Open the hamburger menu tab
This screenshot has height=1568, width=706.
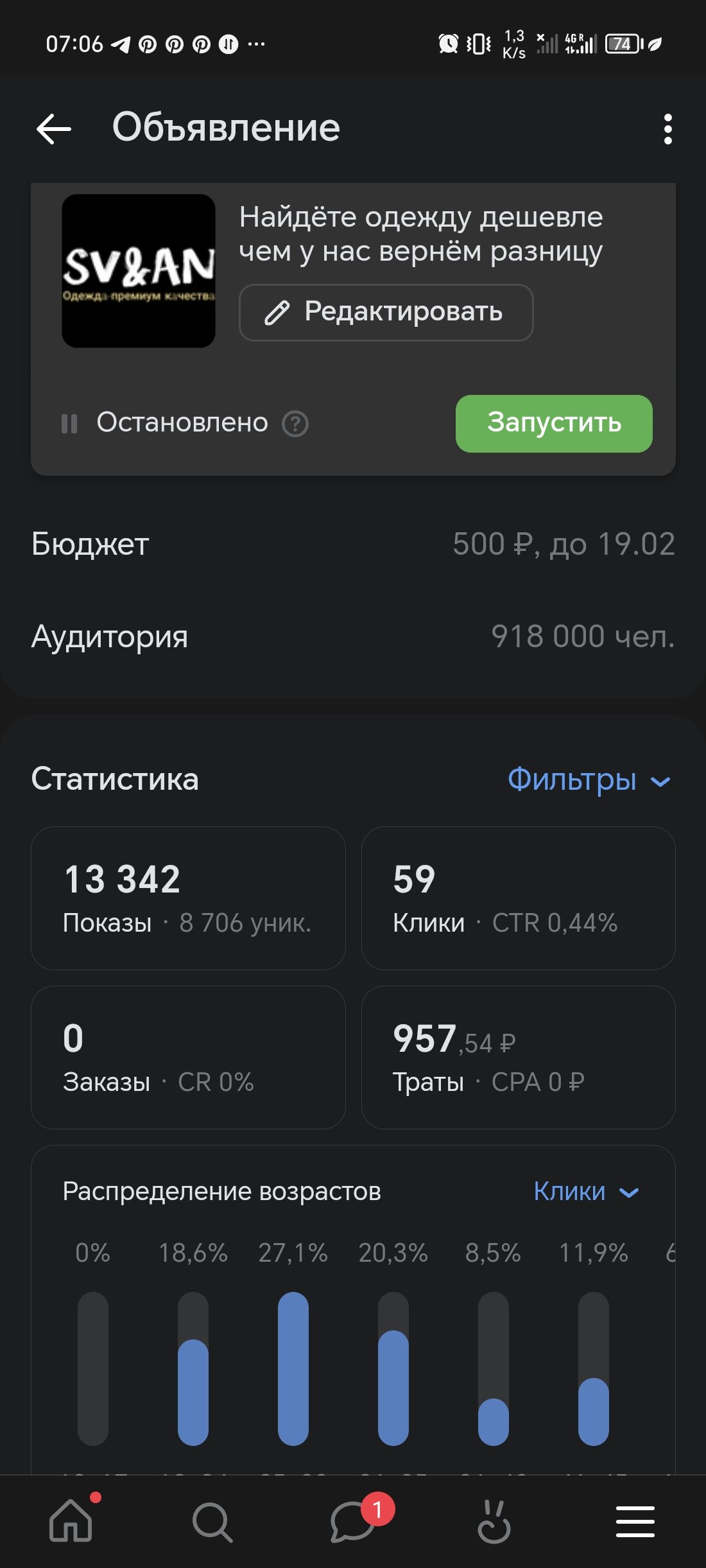[635, 1522]
